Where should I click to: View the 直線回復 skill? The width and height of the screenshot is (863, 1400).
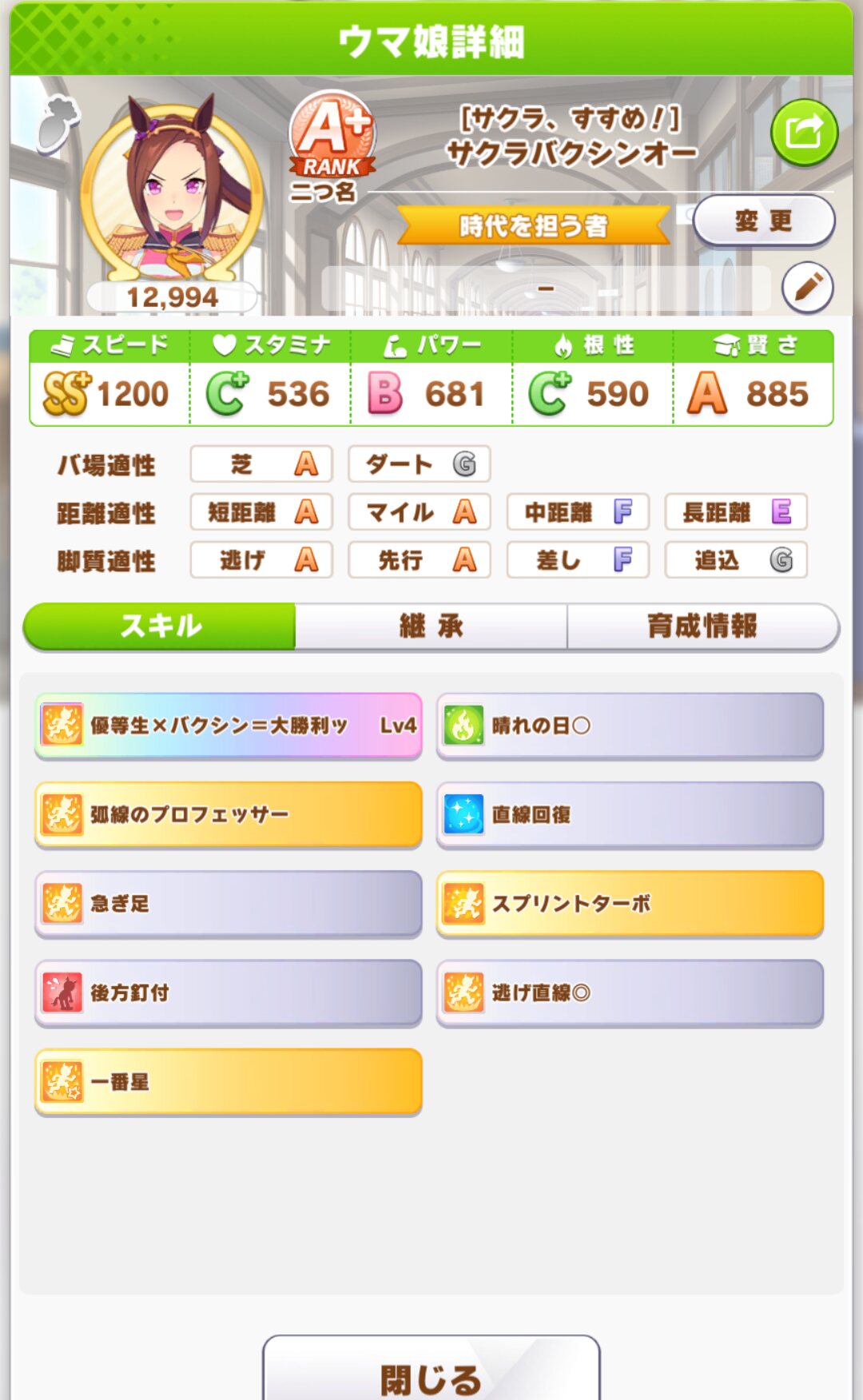pyautogui.click(x=630, y=814)
